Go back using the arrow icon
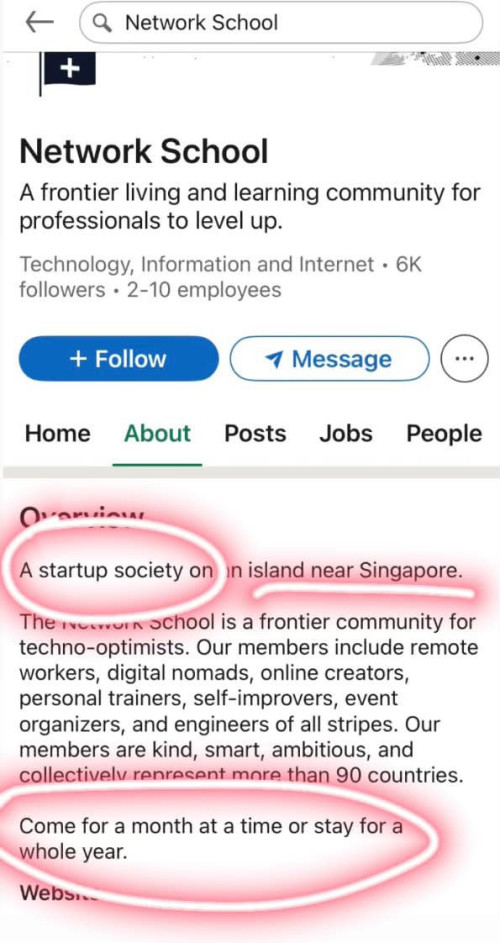This screenshot has height=943, width=500. (x=40, y=22)
